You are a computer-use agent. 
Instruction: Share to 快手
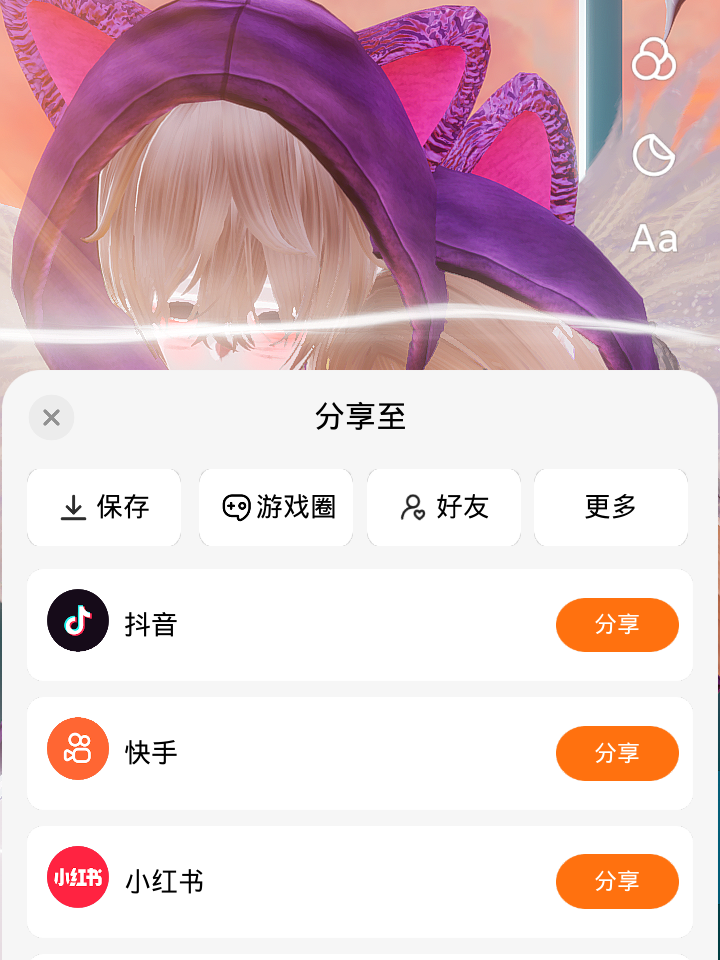pyautogui.click(x=617, y=753)
